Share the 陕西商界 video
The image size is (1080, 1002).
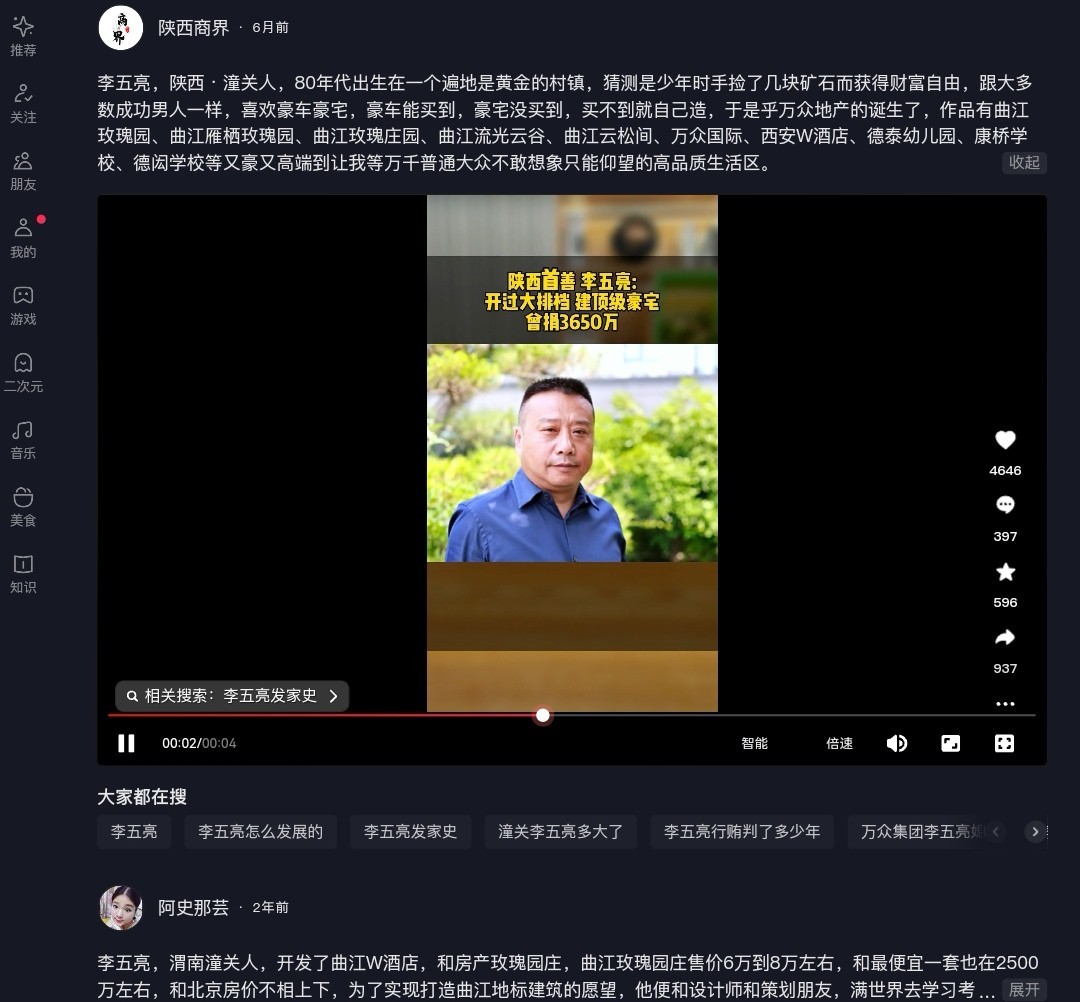pos(1005,638)
